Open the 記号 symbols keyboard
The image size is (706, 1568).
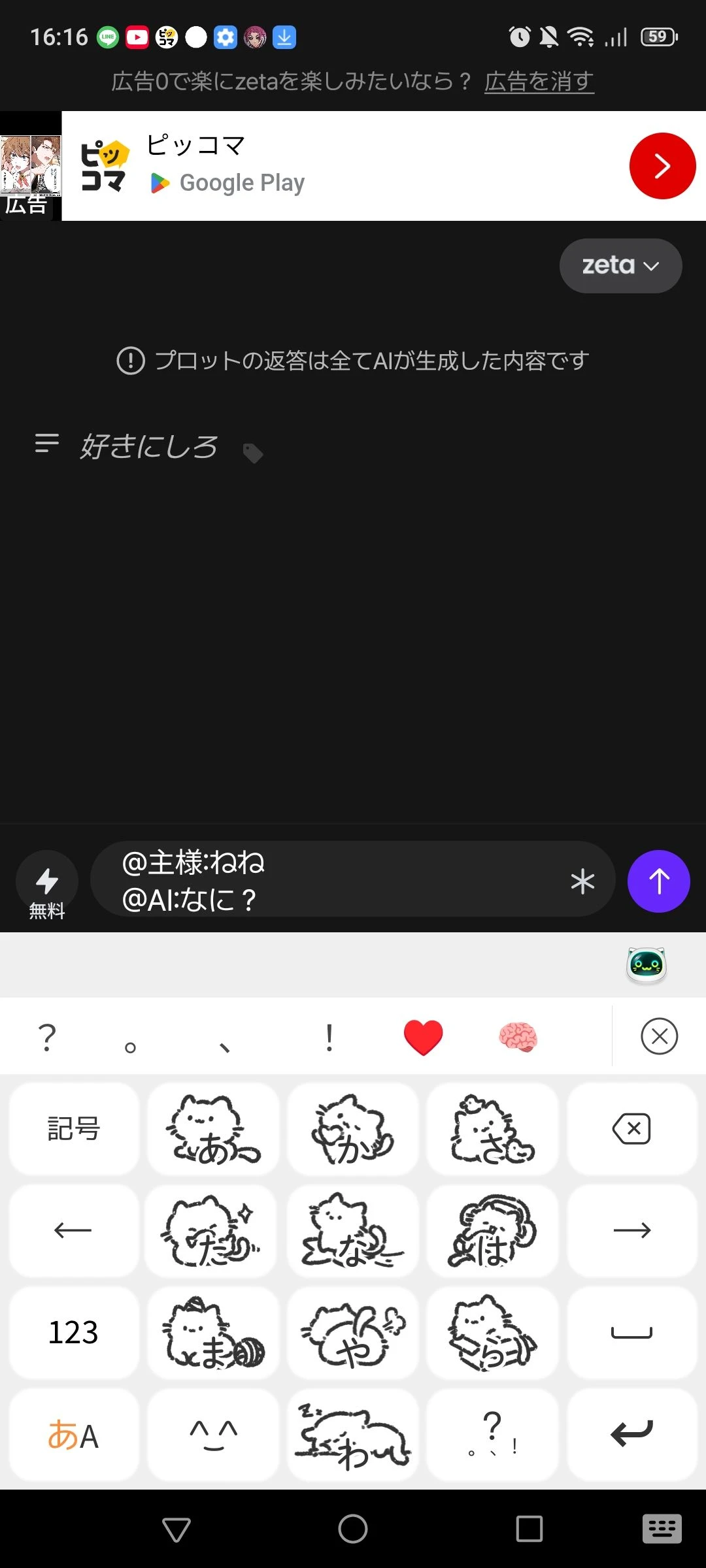click(73, 1128)
